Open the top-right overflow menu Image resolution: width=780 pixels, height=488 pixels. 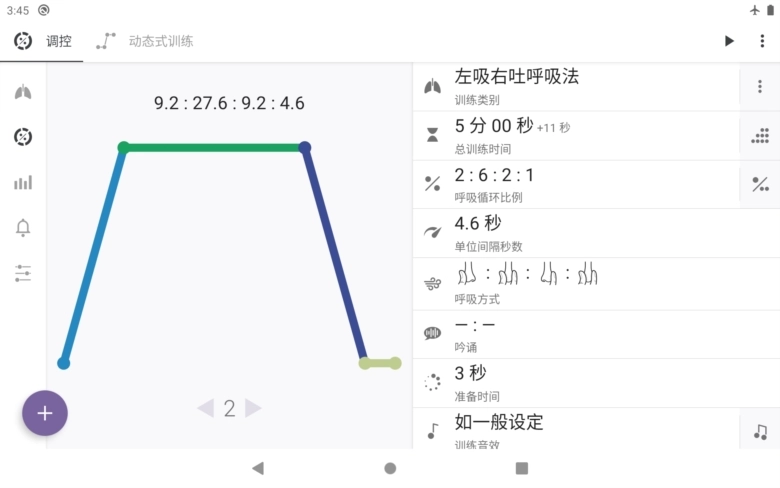coord(763,41)
